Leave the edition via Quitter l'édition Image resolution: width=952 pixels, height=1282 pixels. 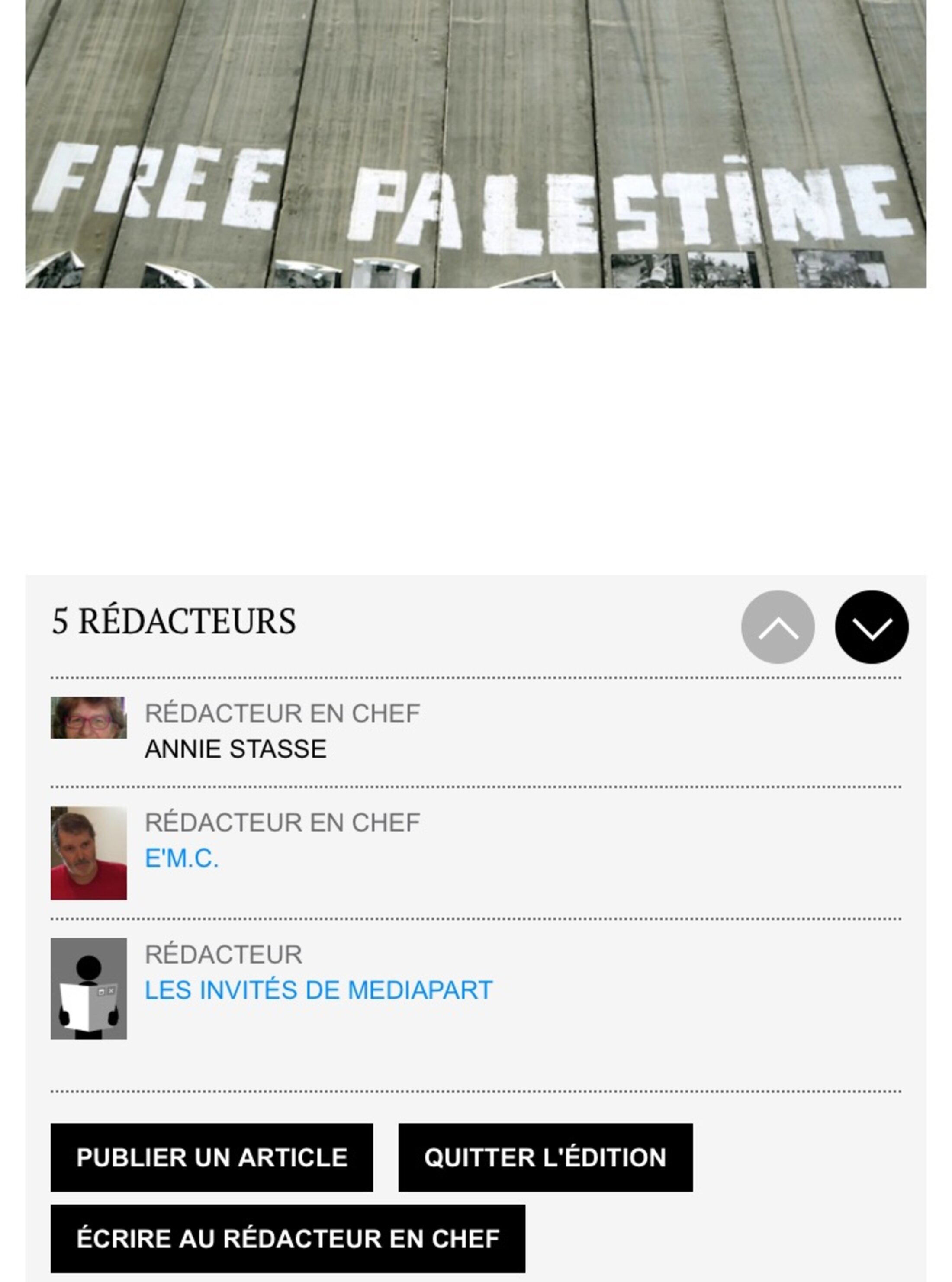coord(545,1157)
